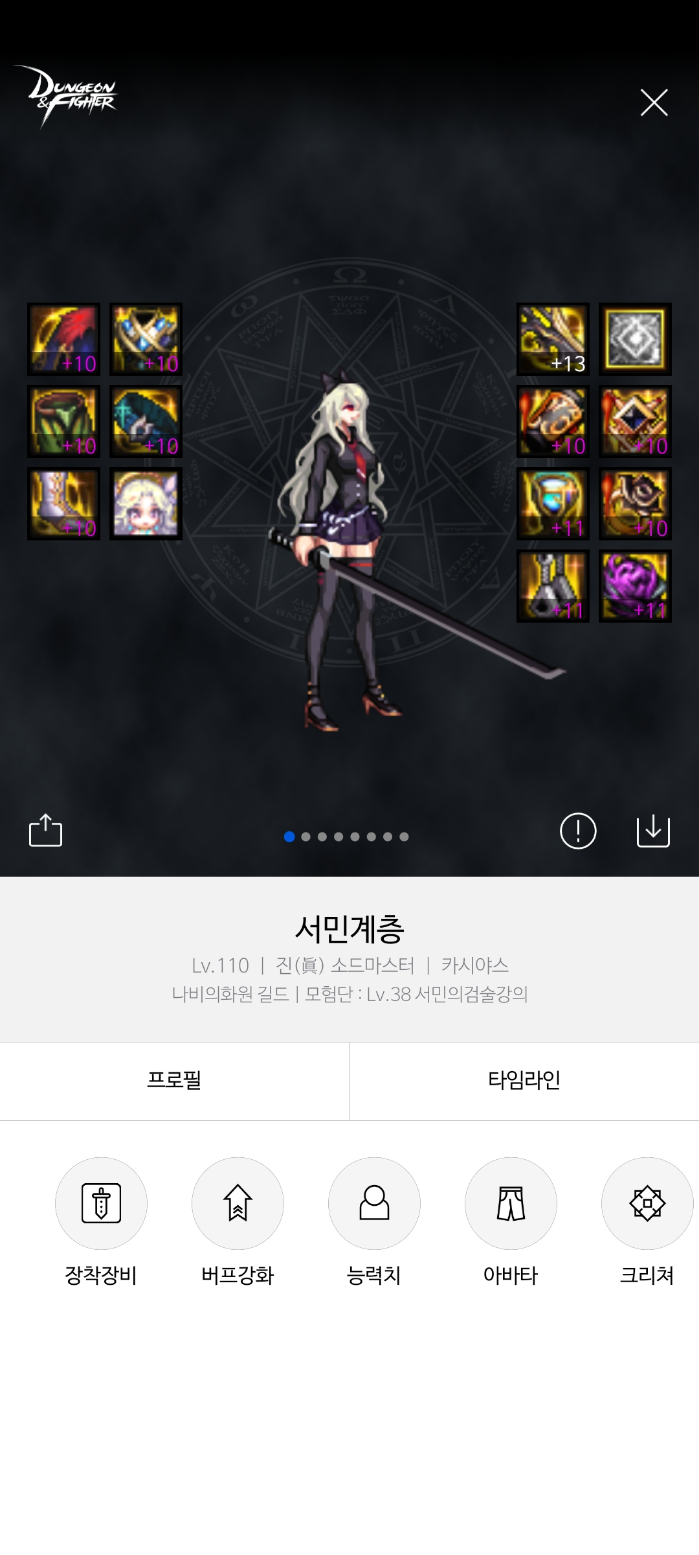Open 크리쳐 creature section

click(x=647, y=1203)
